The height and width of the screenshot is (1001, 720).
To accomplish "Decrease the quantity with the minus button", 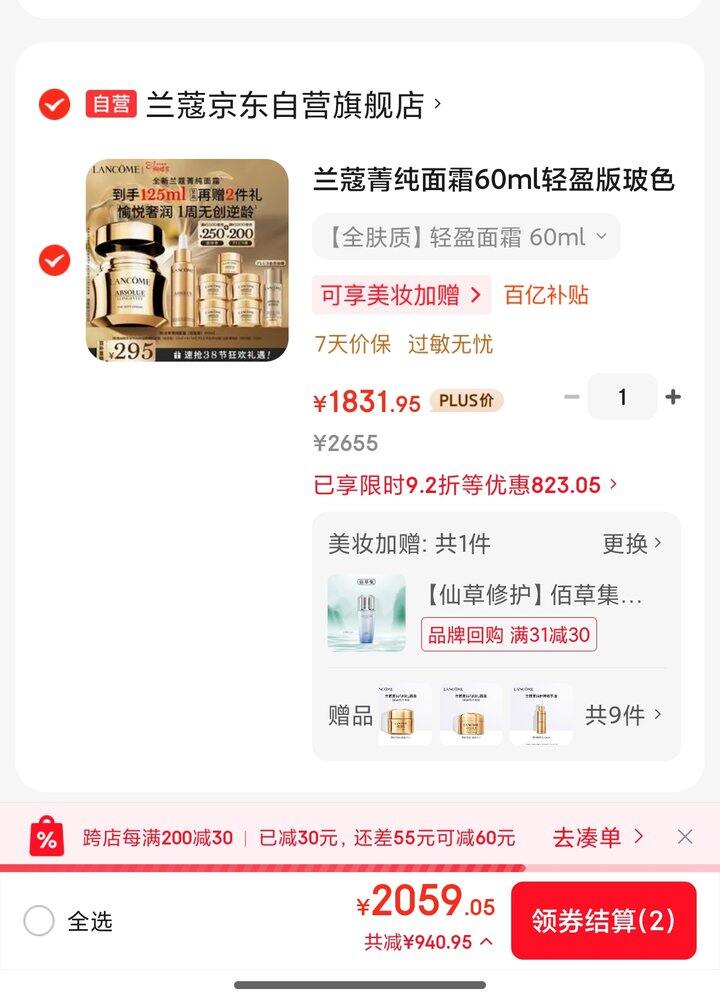I will pos(572,397).
